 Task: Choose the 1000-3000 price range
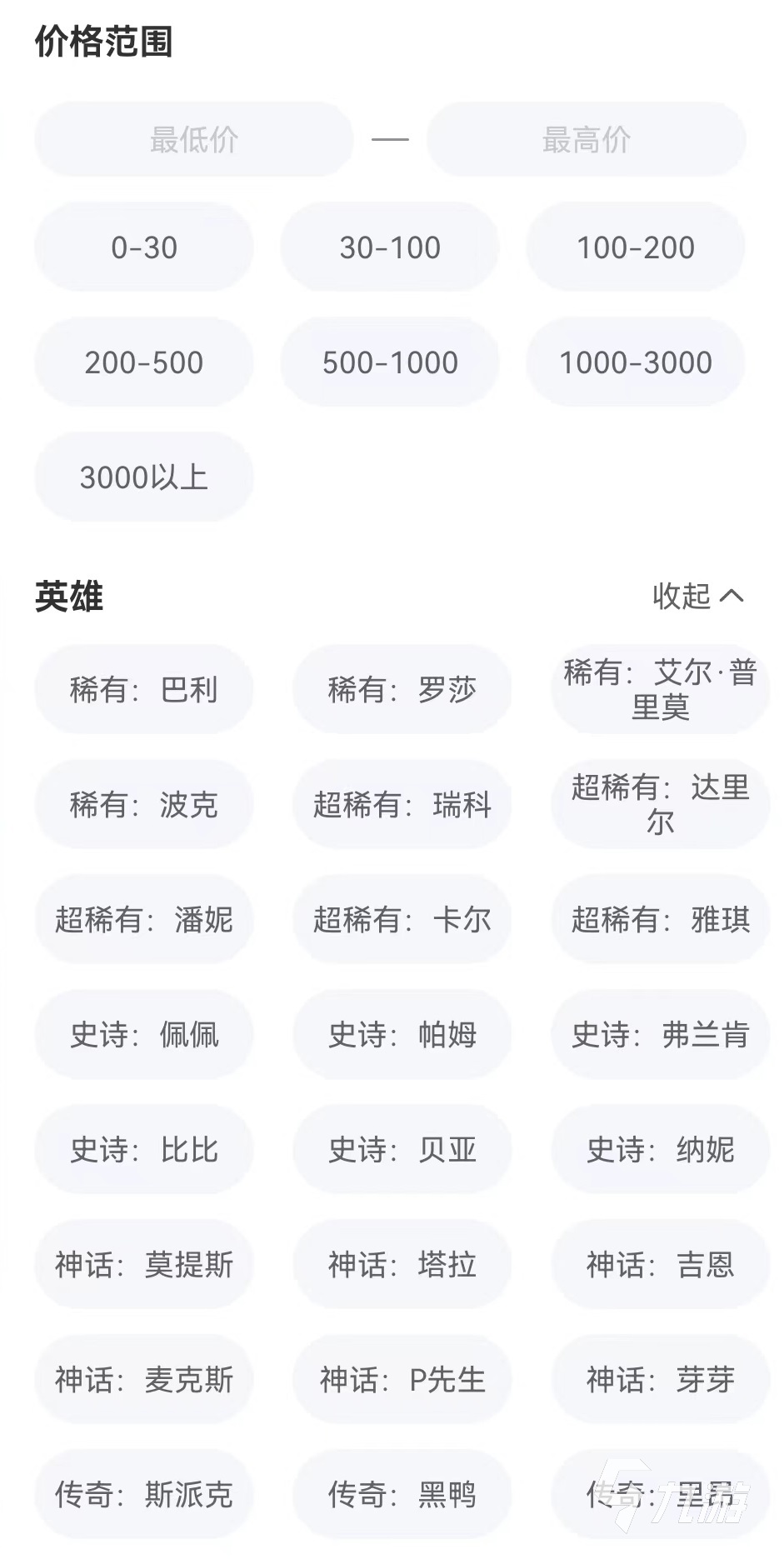[x=635, y=362]
